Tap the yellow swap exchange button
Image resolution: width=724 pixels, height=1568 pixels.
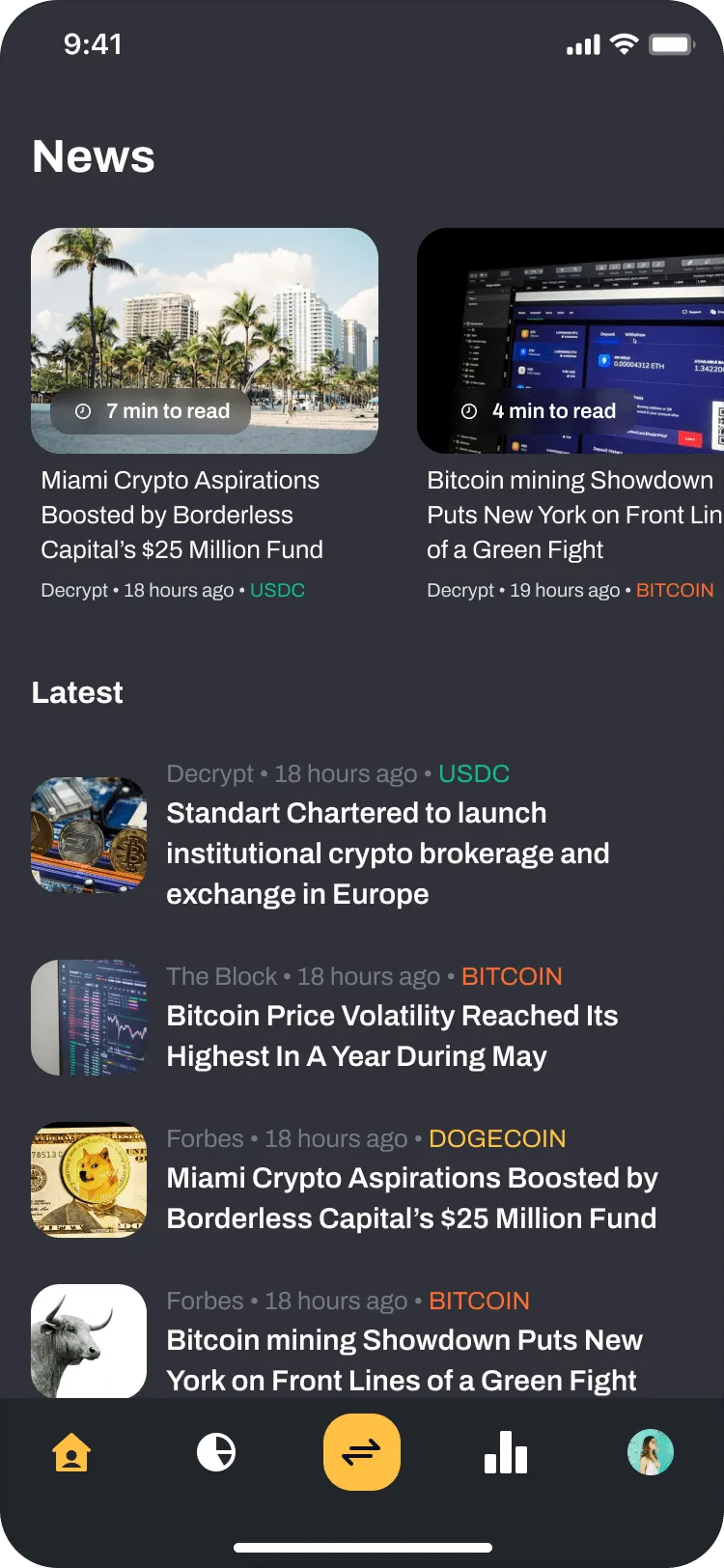click(x=362, y=1452)
